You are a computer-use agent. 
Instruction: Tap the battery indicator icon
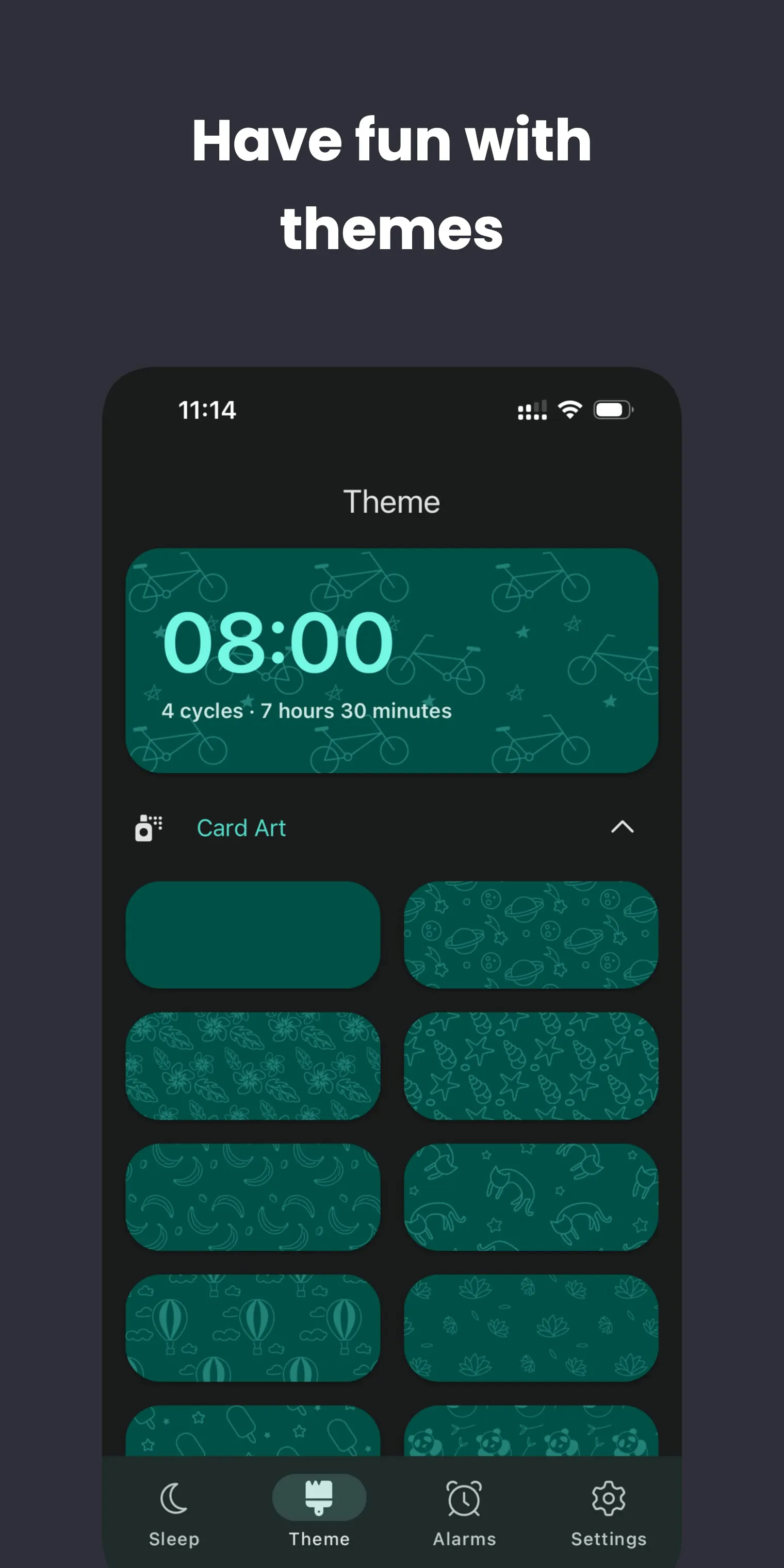click(612, 409)
